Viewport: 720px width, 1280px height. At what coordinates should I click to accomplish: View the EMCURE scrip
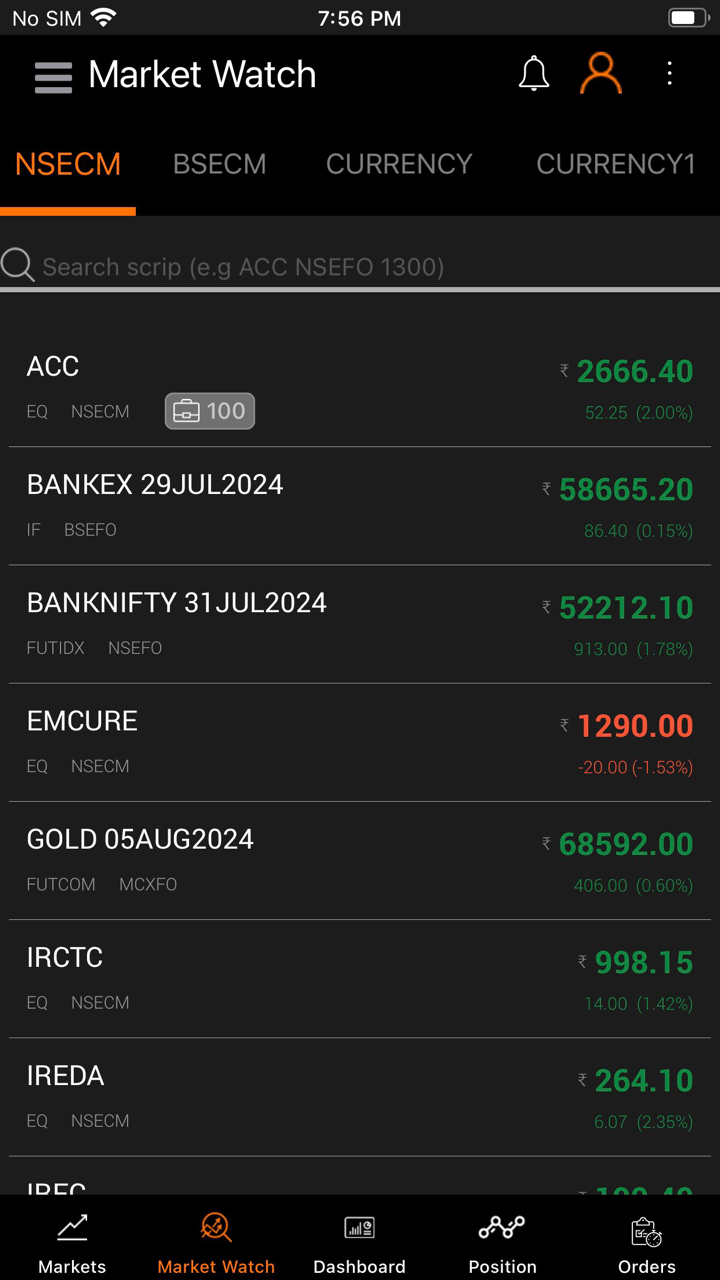360,742
